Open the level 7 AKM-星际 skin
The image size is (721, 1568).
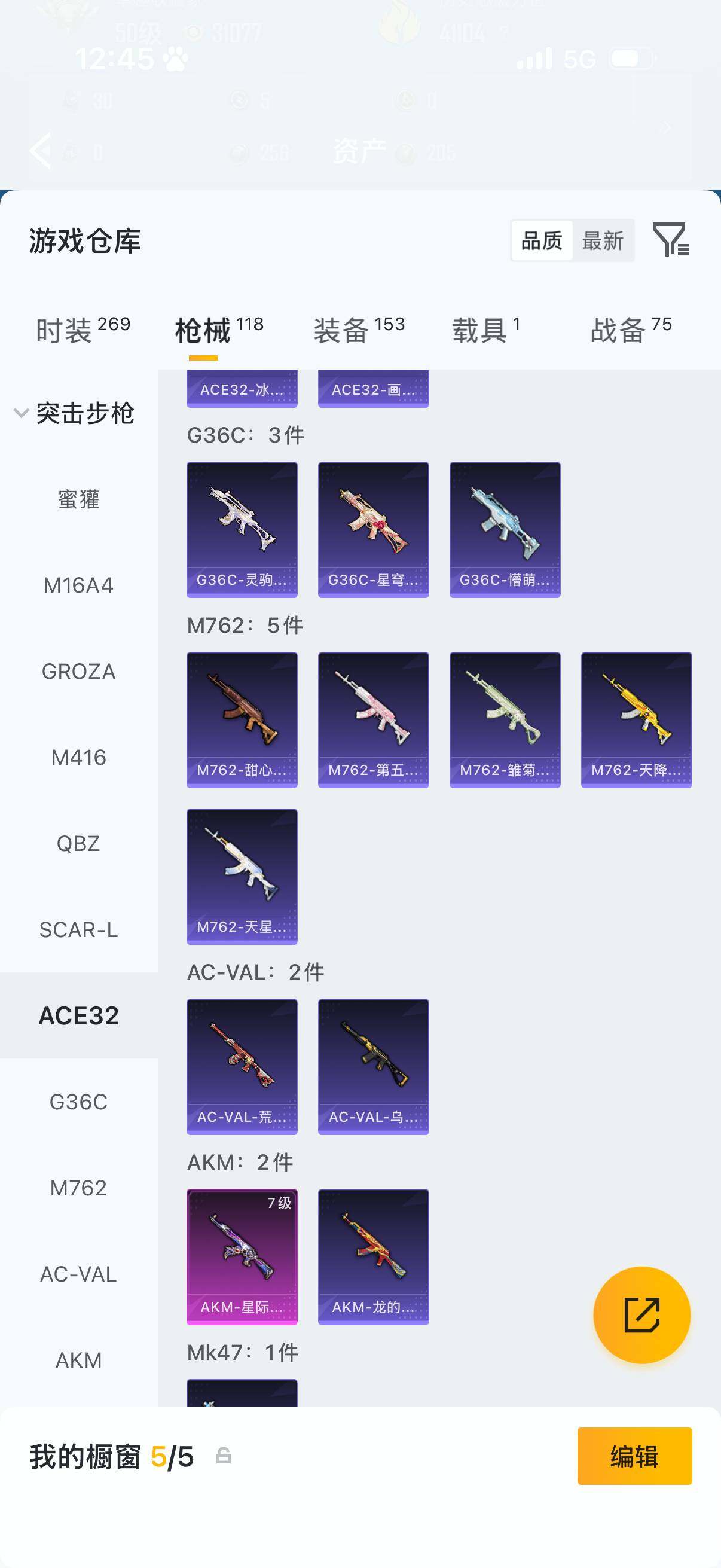pos(242,1256)
